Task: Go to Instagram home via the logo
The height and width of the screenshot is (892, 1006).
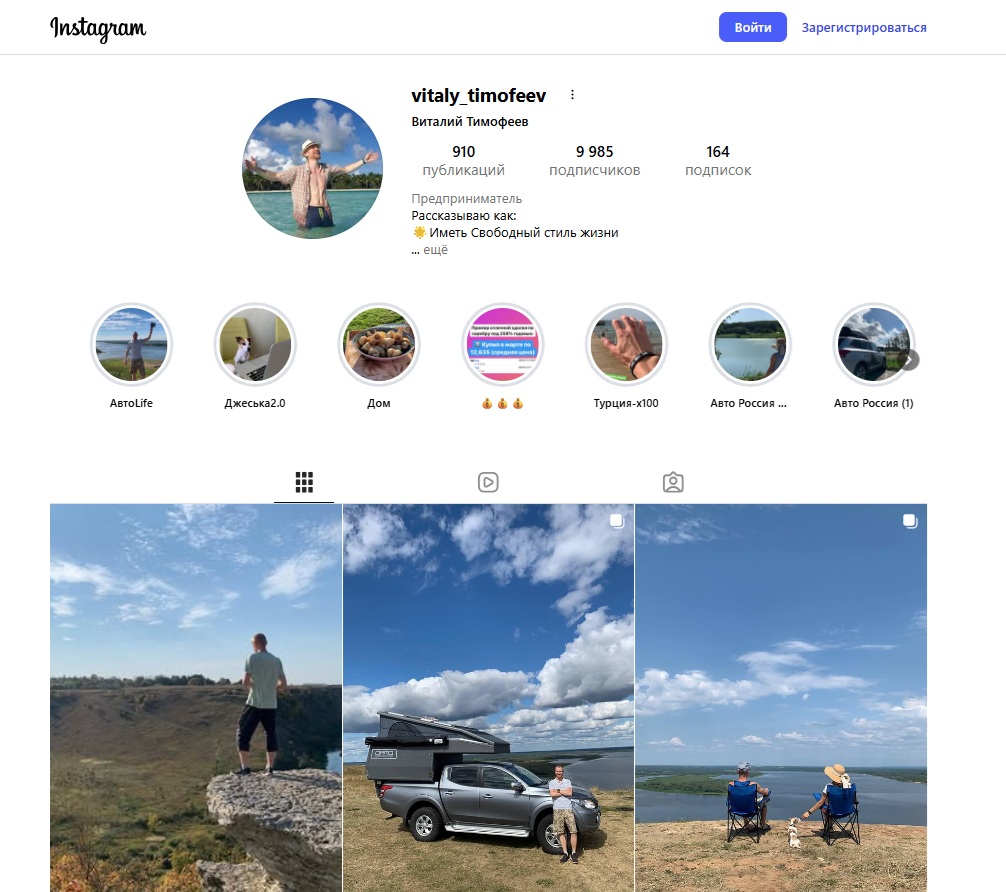Action: (x=98, y=28)
